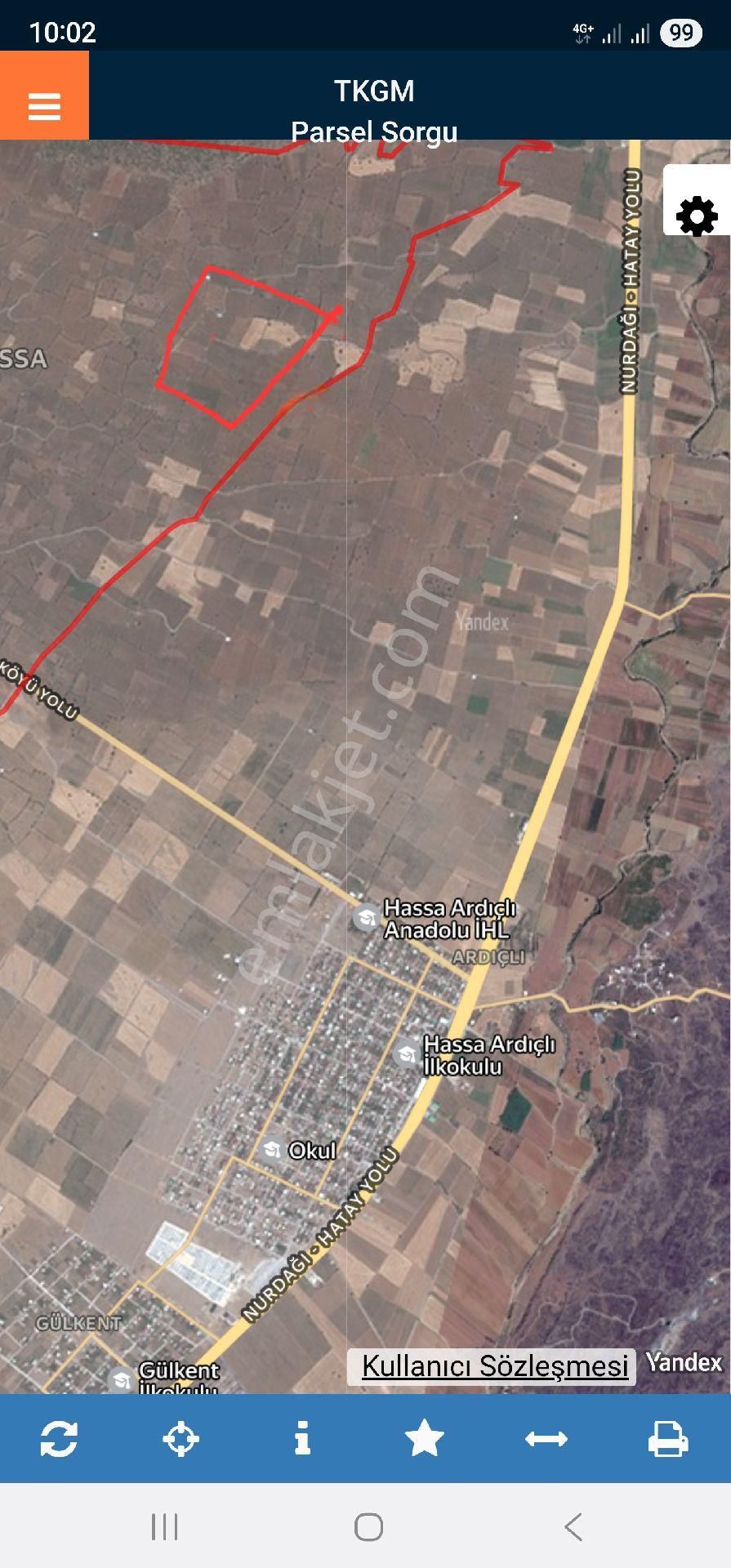Show parcel information with the info icon
Screen dimensions: 731x1568
pos(302,1438)
